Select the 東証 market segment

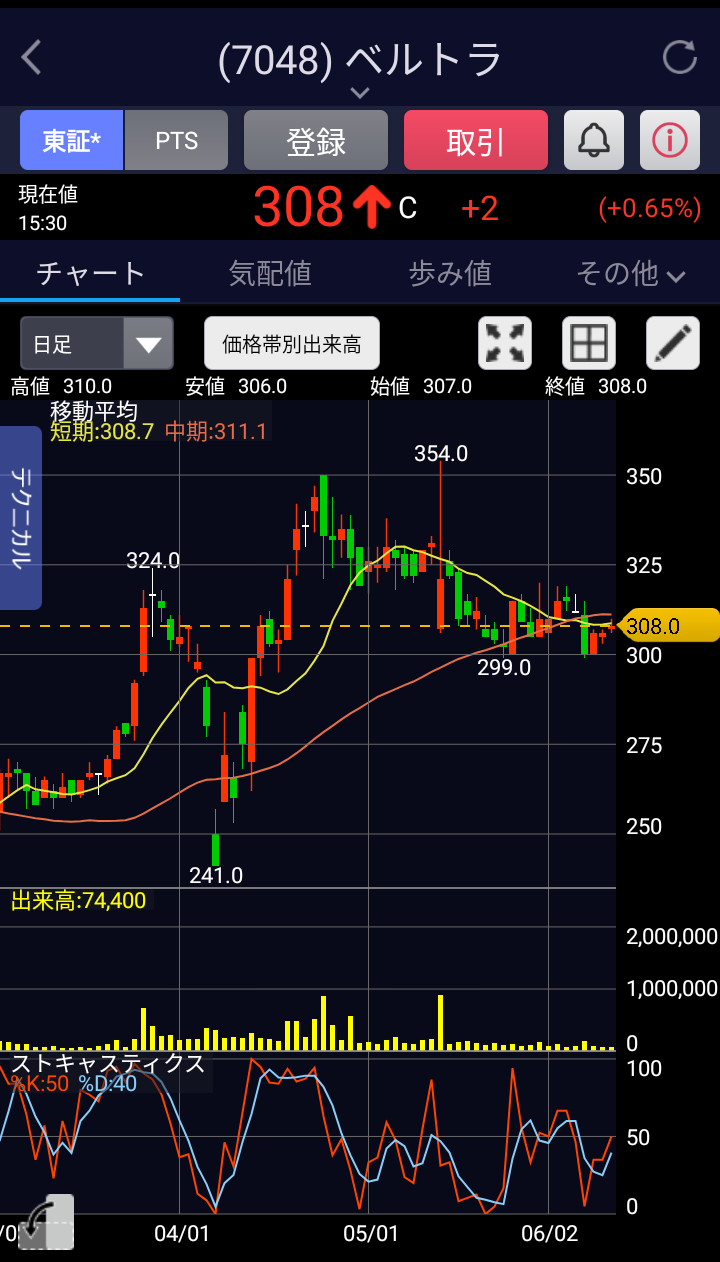tap(71, 140)
